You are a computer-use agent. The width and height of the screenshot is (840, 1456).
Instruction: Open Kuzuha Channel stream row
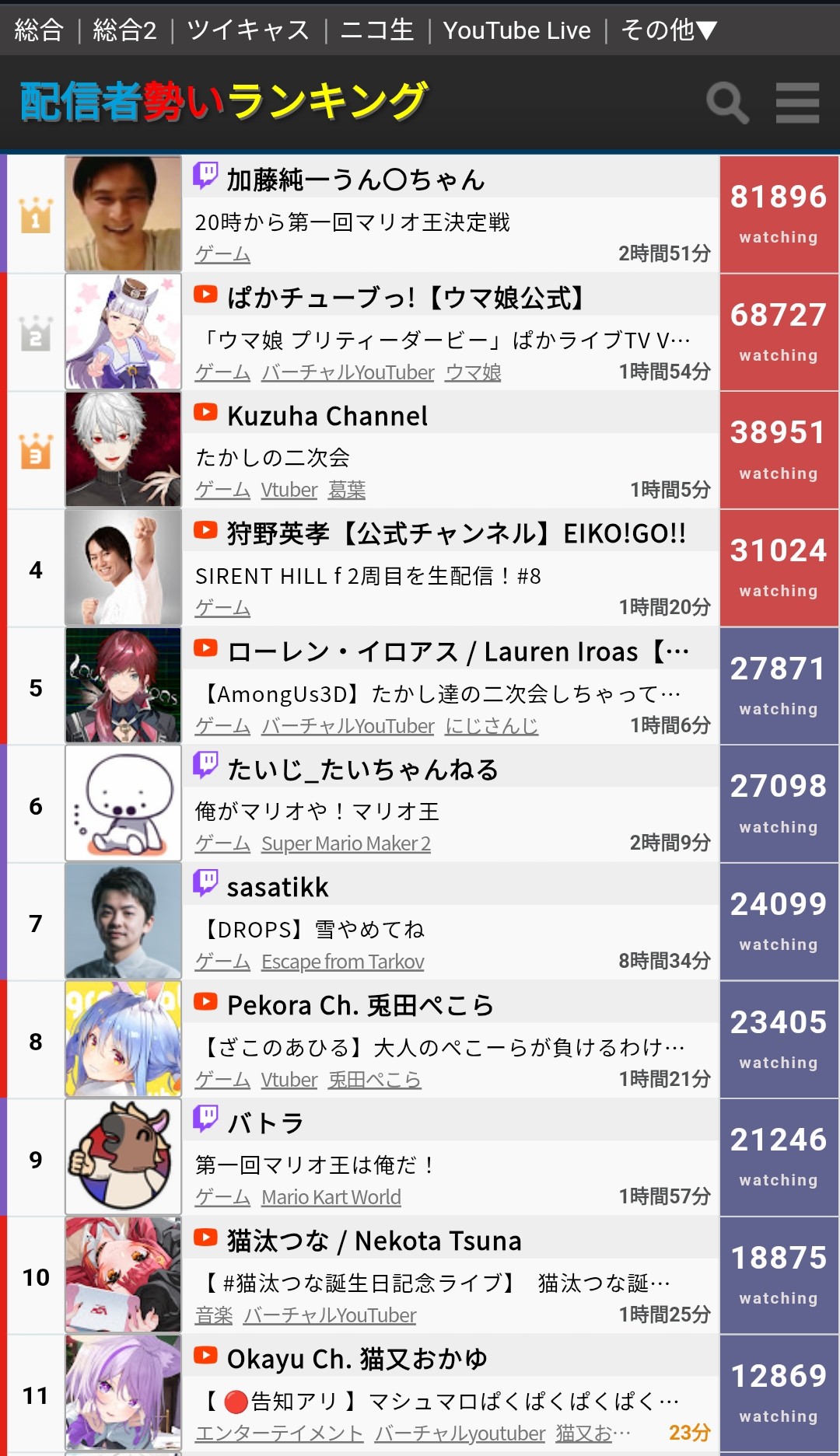327,416
